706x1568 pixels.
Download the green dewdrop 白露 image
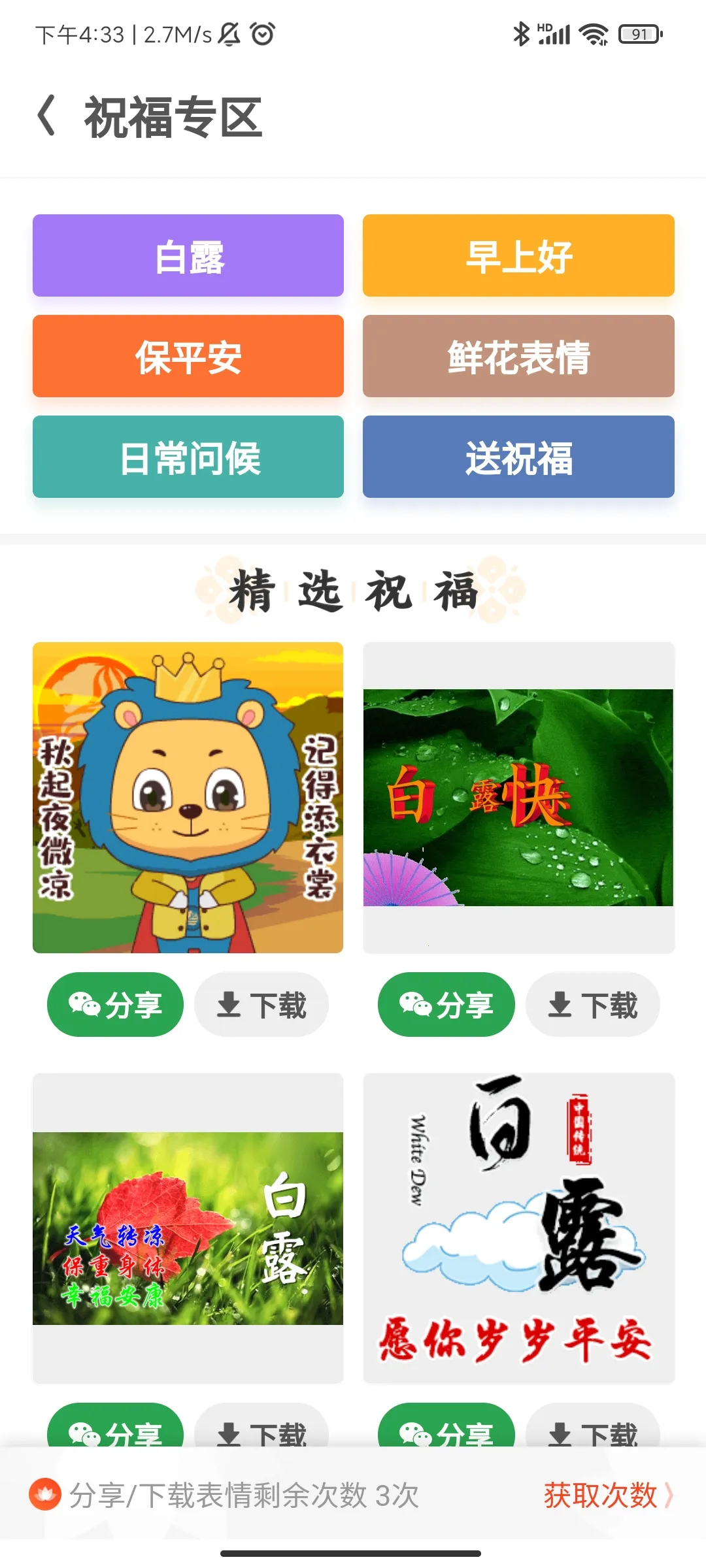pyautogui.click(x=592, y=1004)
